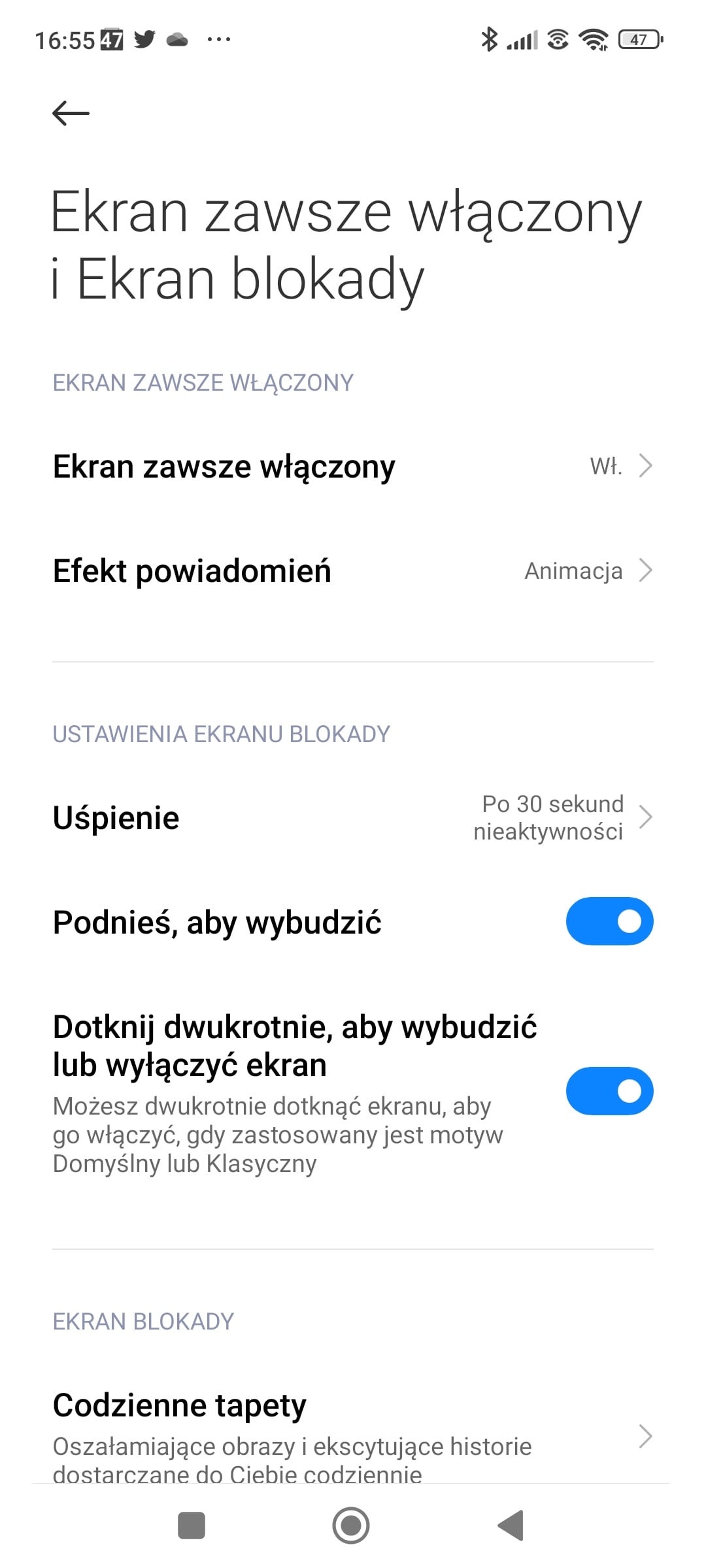This screenshot has width=706, height=1568.
Task: Open Codzienne tapety
Action: 353,1434
